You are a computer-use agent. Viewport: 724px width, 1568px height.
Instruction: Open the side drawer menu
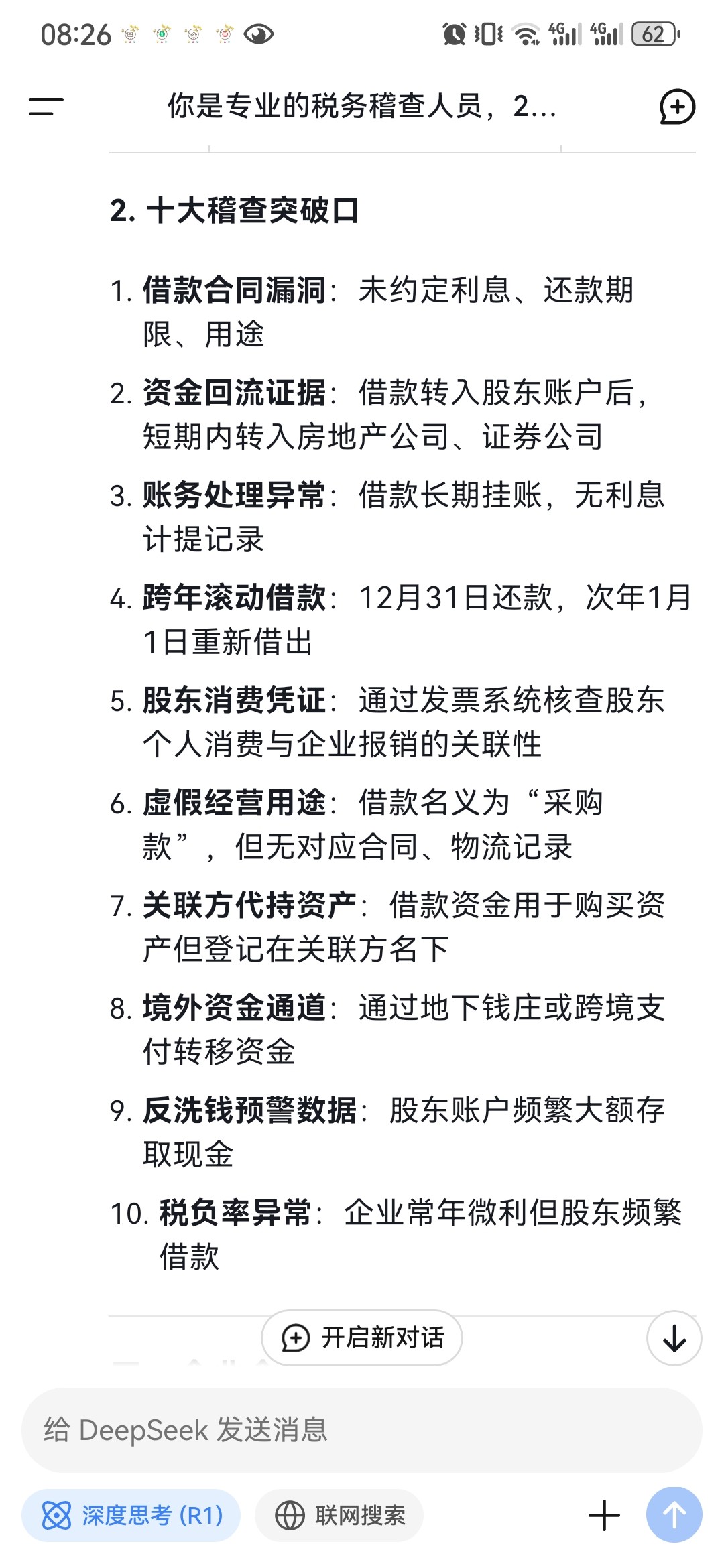[46, 107]
